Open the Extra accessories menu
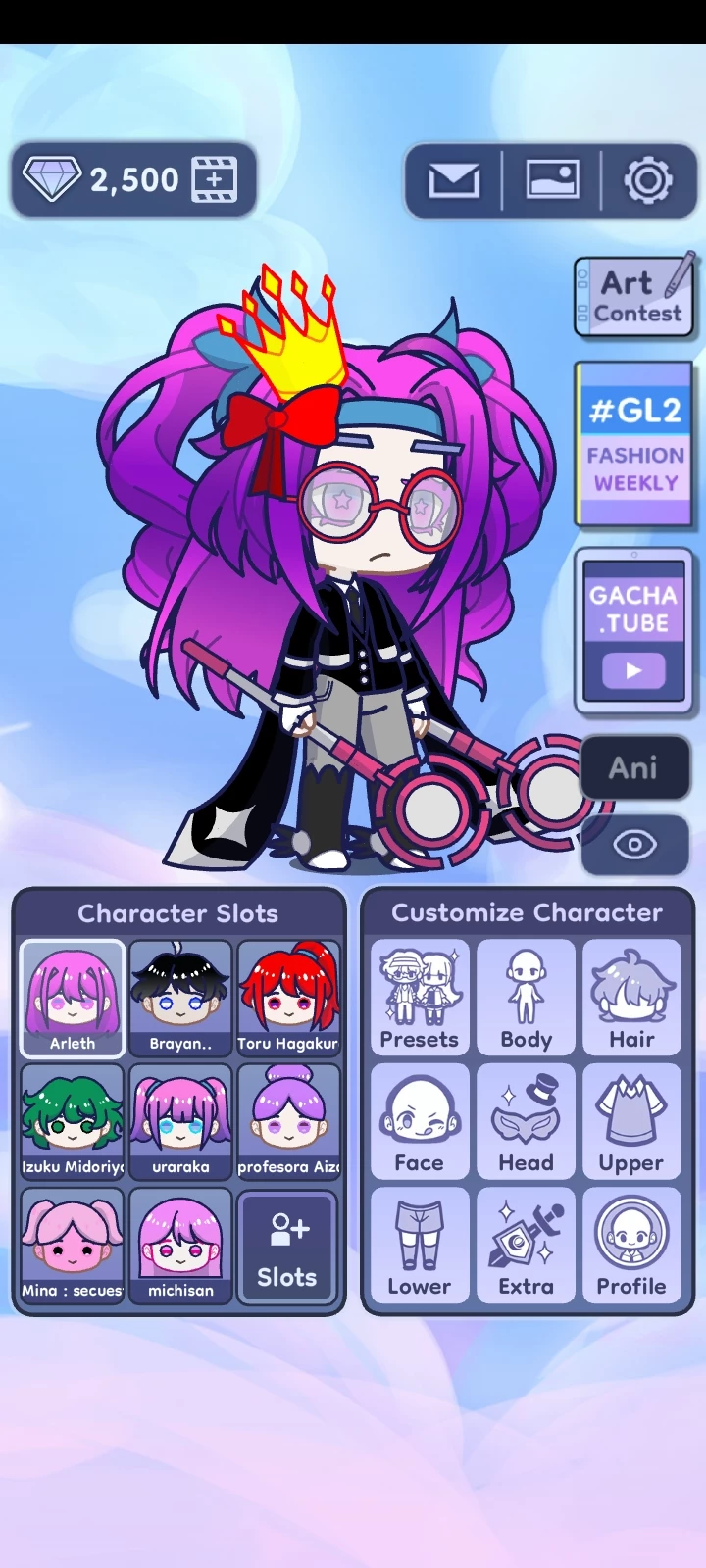This screenshot has height=1568, width=706. tap(526, 1246)
